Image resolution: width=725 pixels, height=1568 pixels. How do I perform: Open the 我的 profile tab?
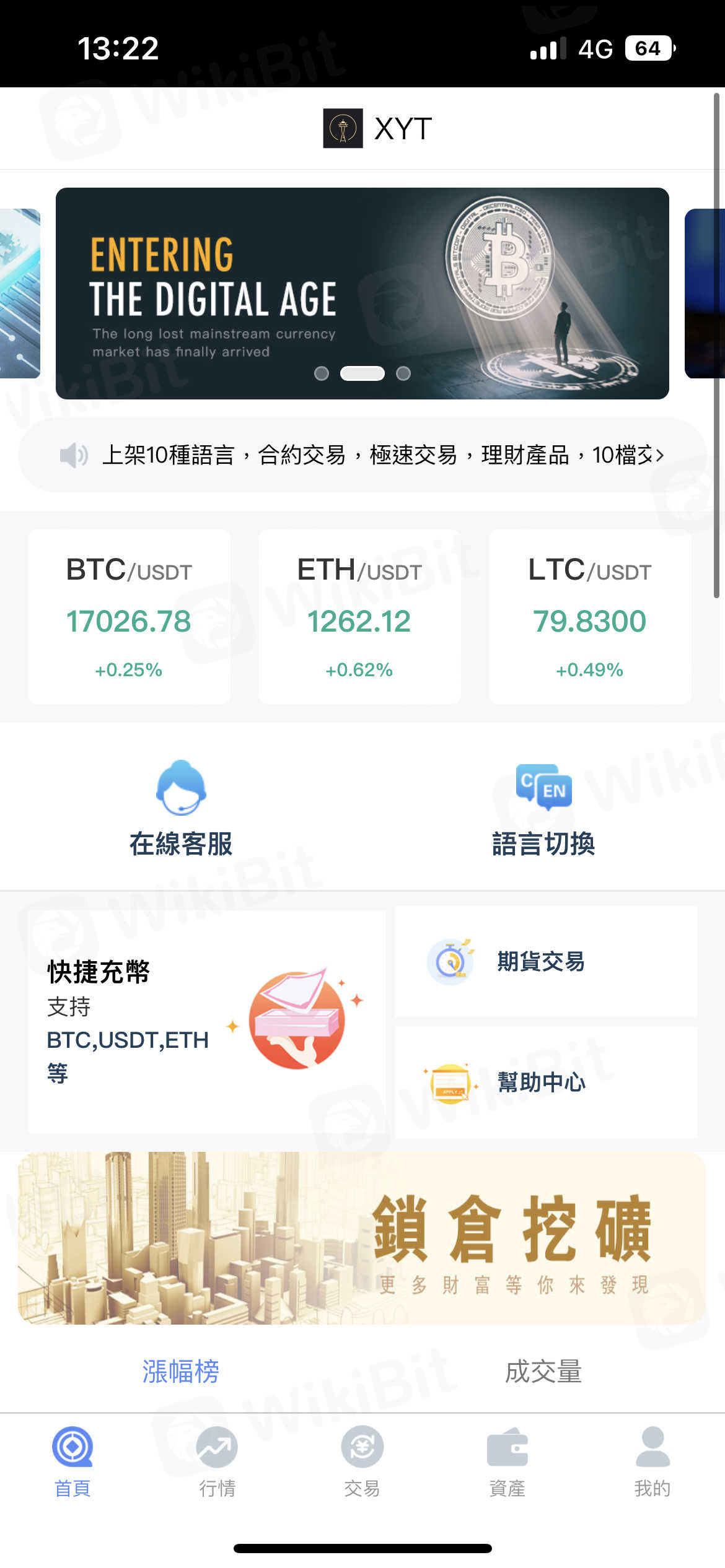click(652, 1461)
